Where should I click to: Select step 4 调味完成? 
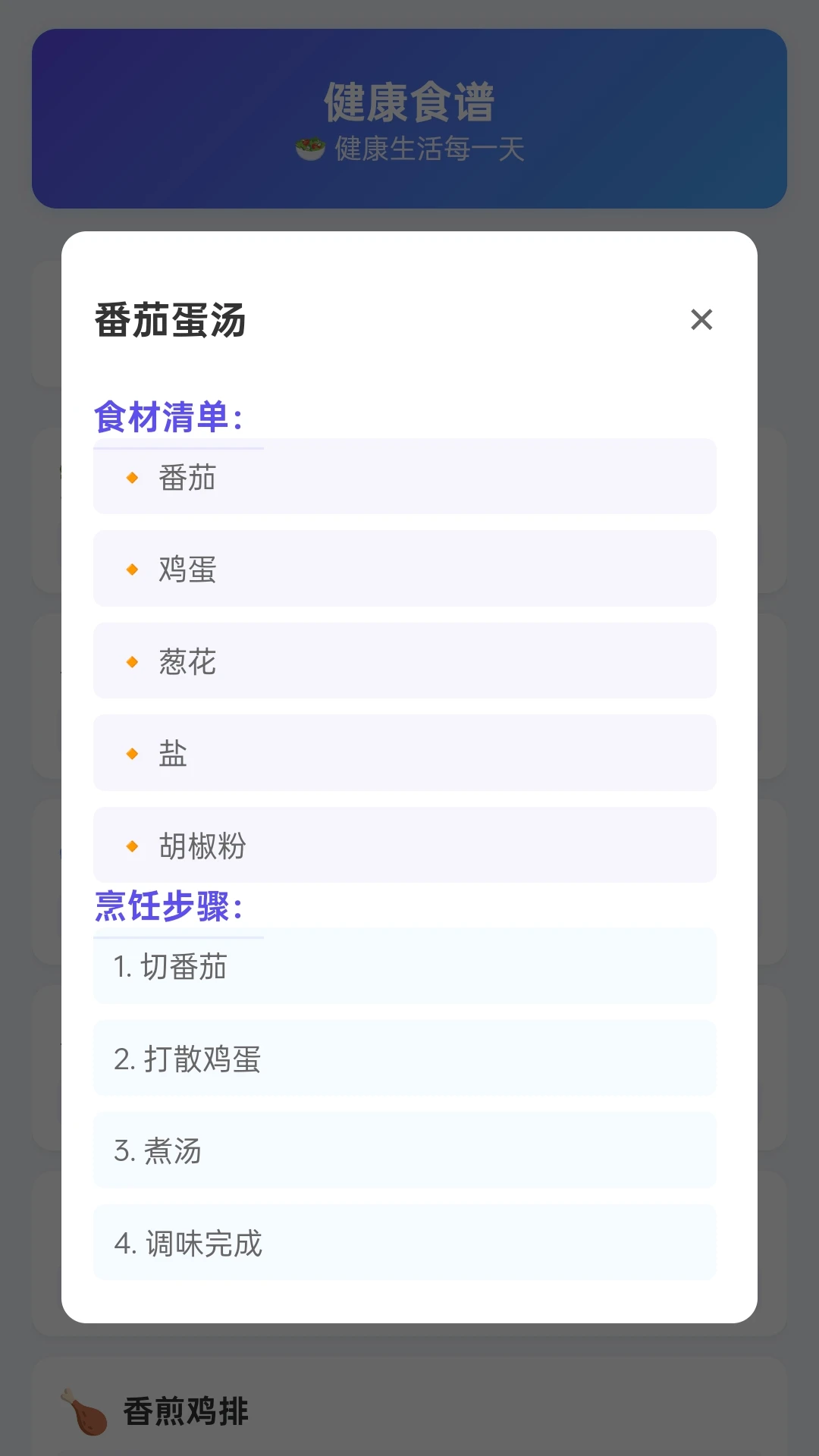click(x=404, y=1242)
